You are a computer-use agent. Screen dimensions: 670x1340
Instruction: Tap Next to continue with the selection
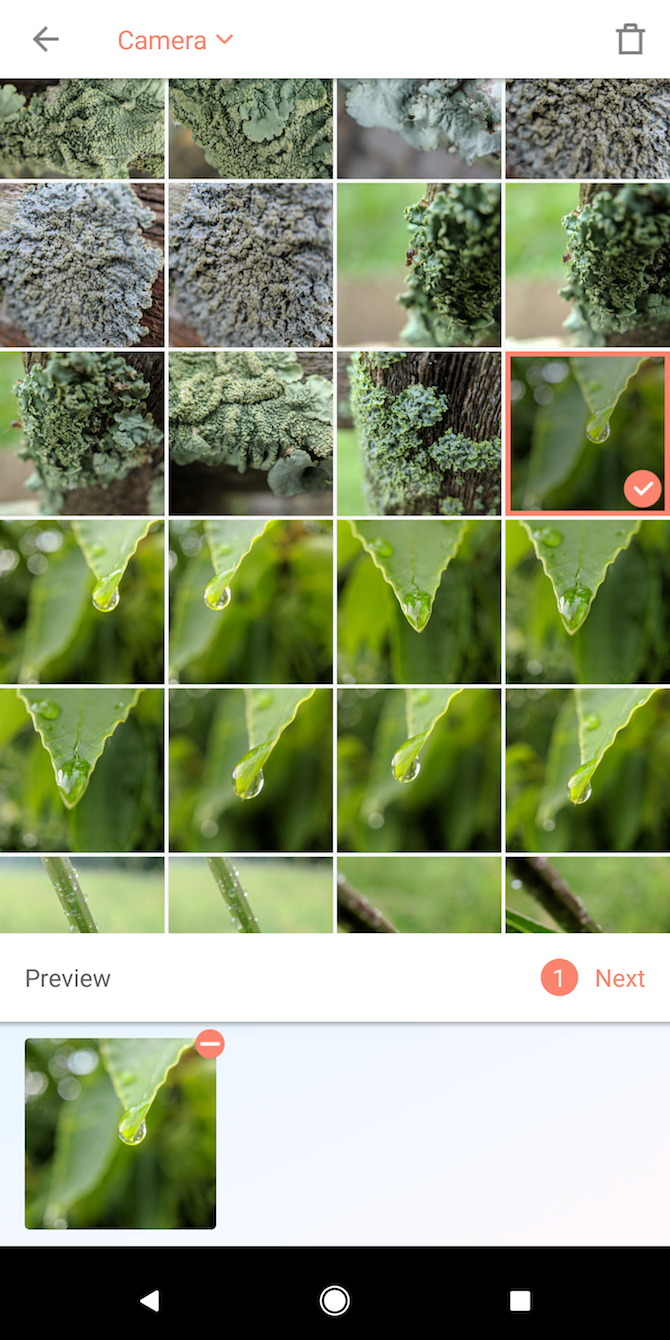[619, 978]
